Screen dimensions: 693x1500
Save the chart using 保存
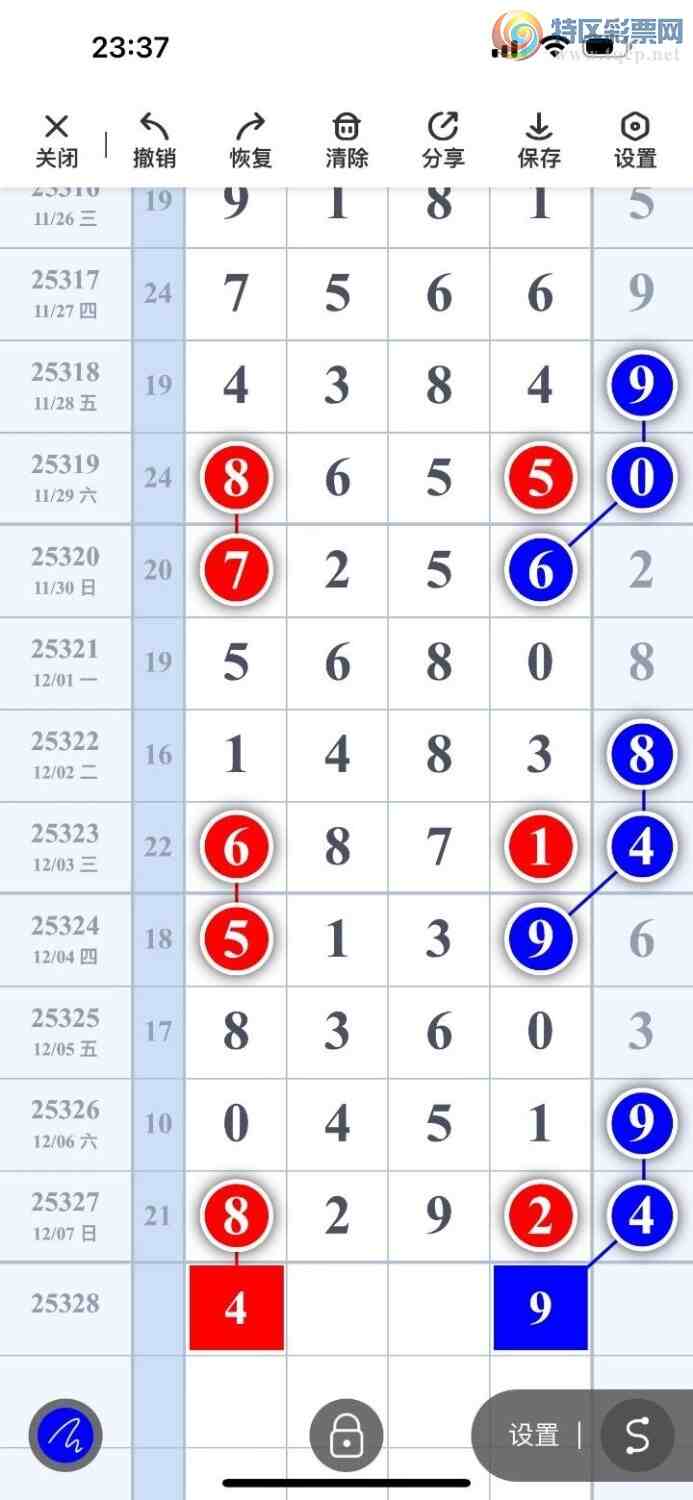(539, 140)
